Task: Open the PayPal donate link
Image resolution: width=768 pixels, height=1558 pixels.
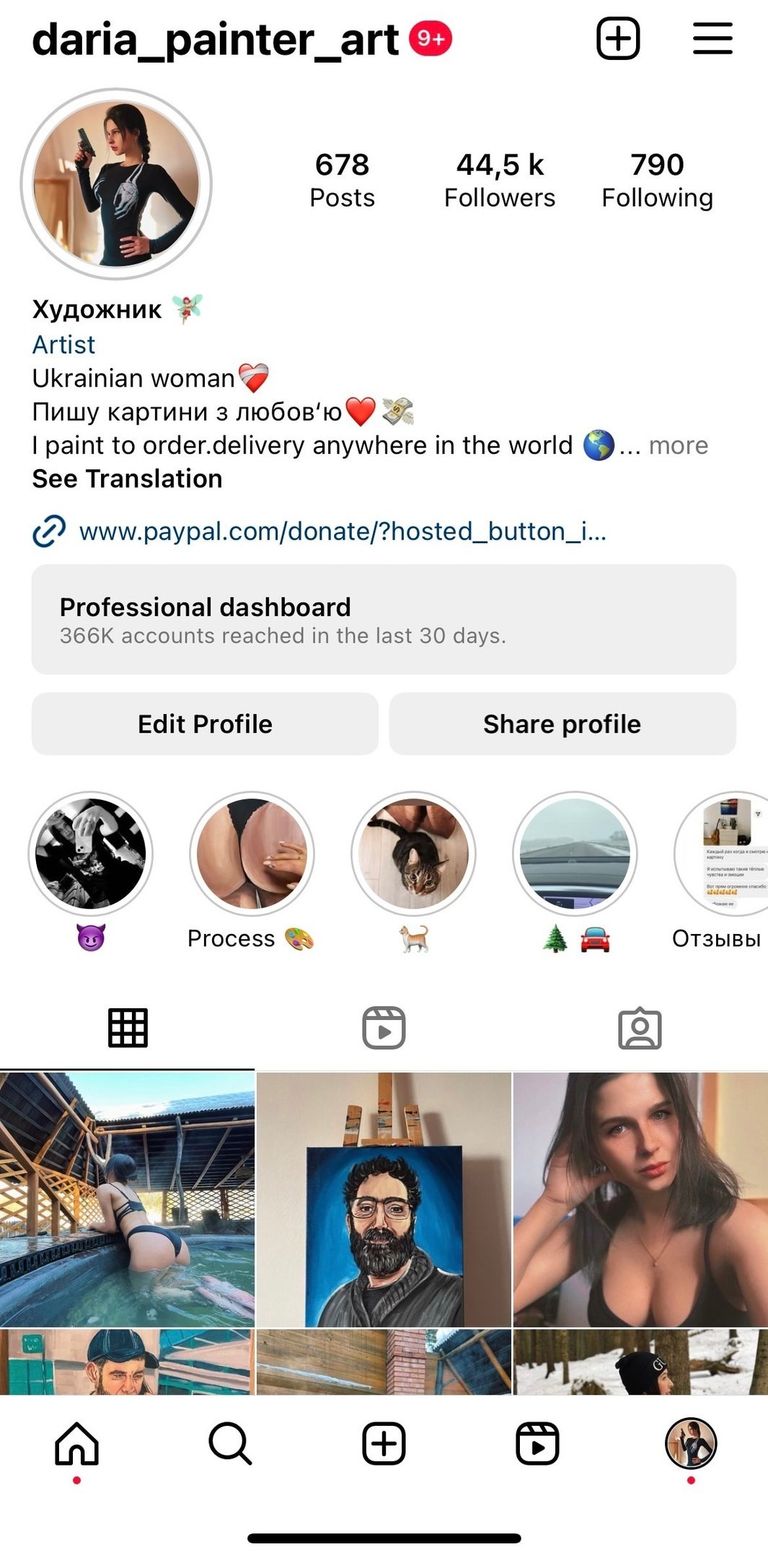Action: pyautogui.click(x=343, y=531)
